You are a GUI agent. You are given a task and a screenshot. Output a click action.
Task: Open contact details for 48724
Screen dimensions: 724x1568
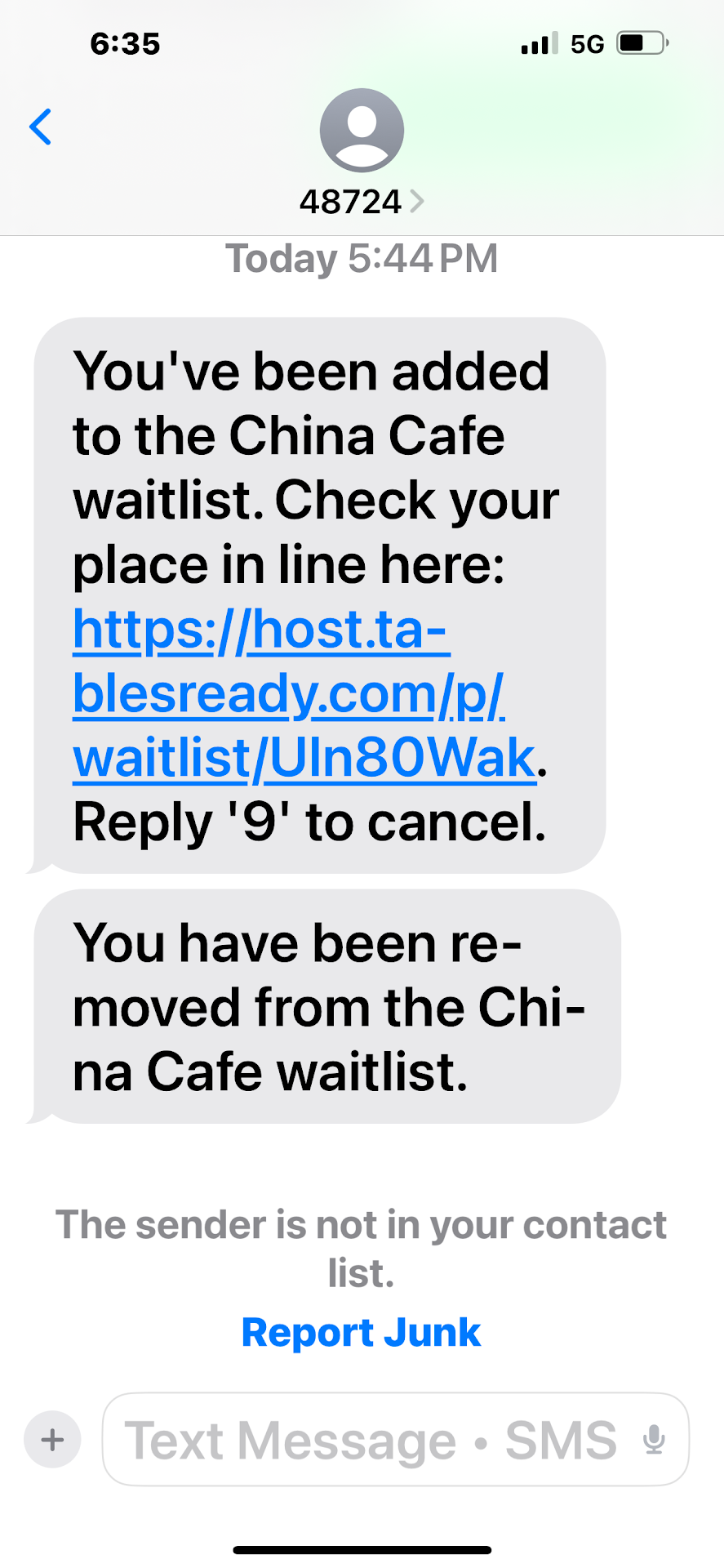[x=362, y=201]
